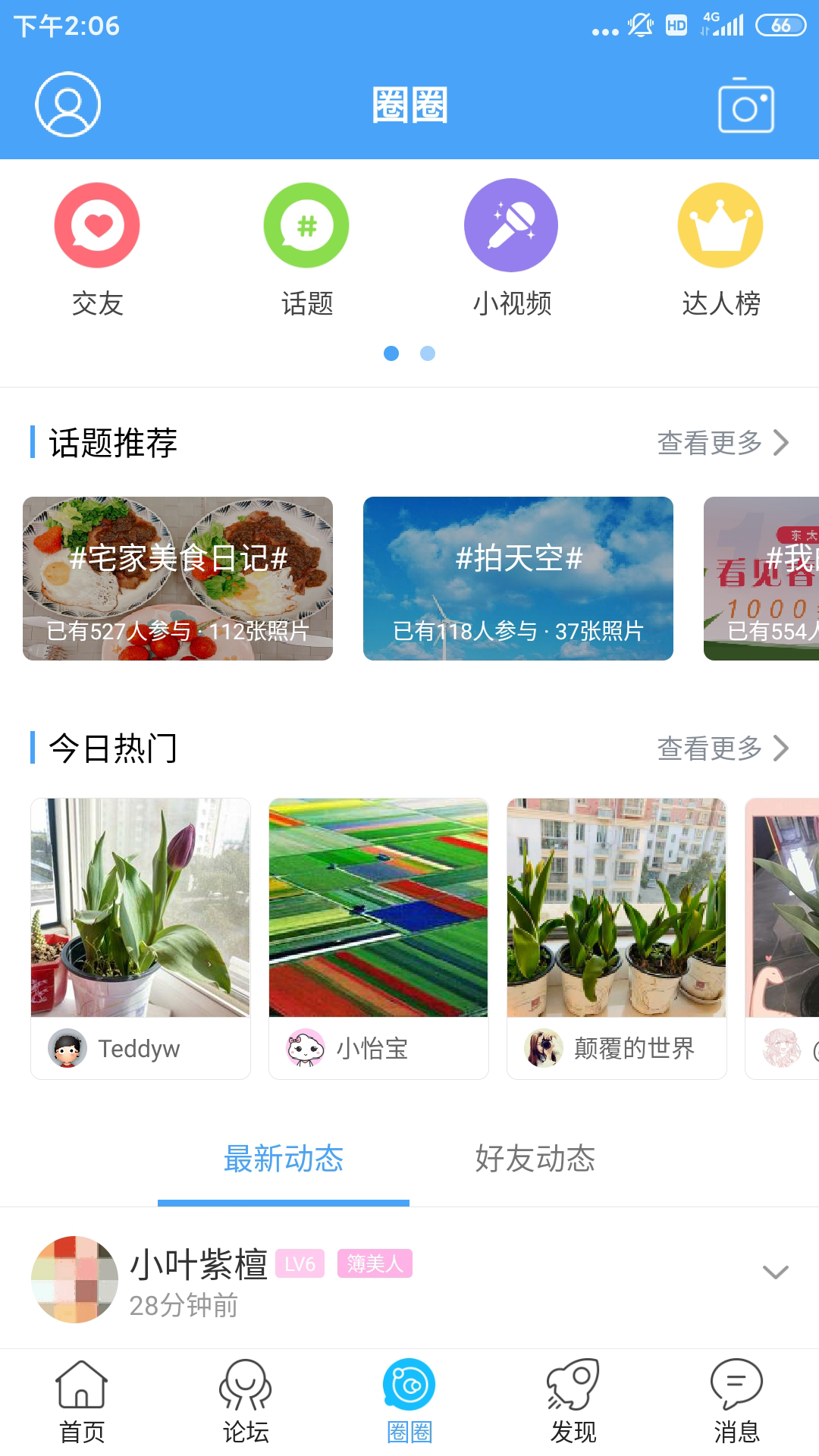819x1456 pixels.
Task: Switch to the 好友动态 tab
Action: coord(535,1159)
